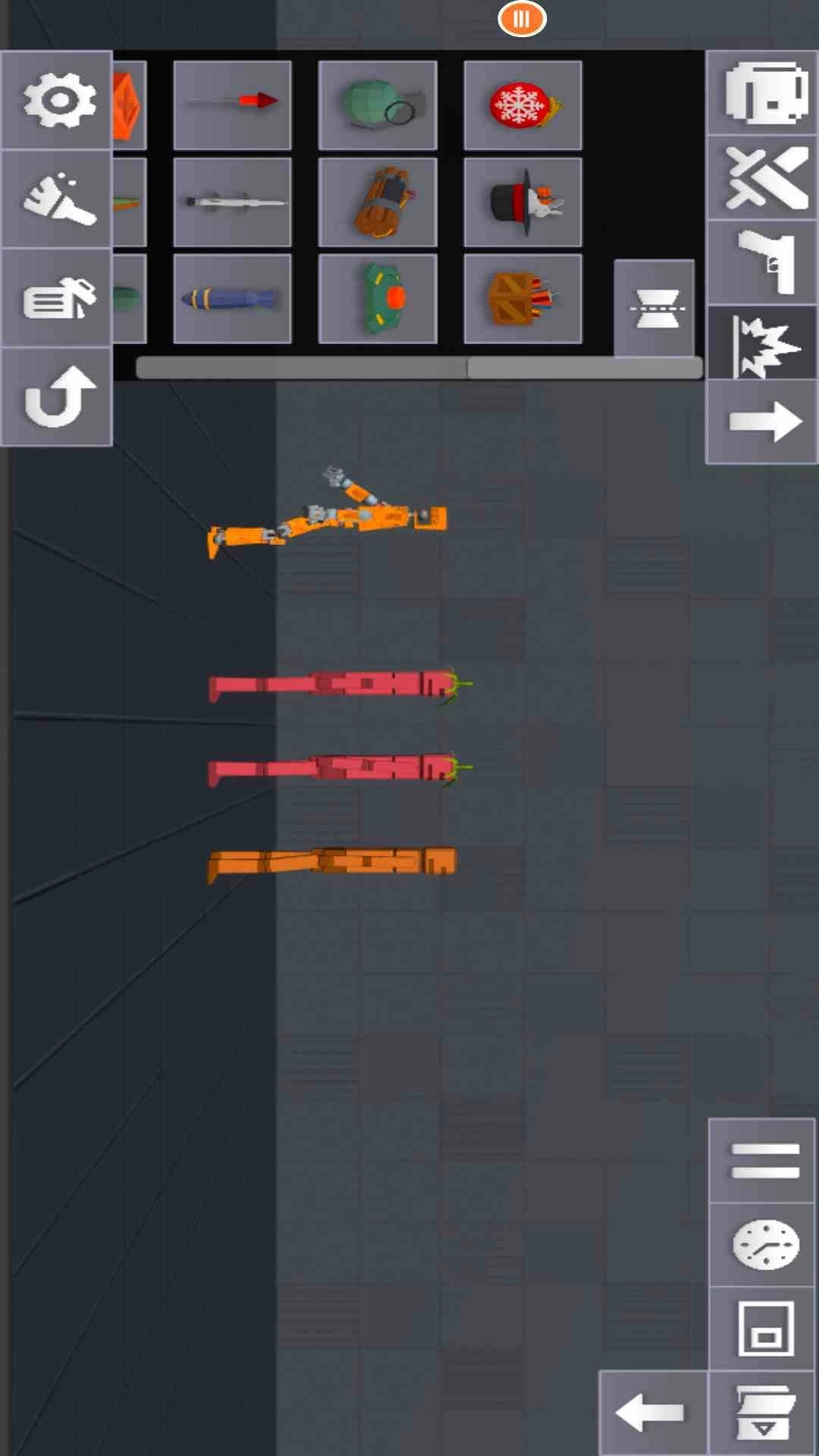This screenshot has width=819, height=1456.
Task: Toggle the flashlight tool
Action: 58,199
